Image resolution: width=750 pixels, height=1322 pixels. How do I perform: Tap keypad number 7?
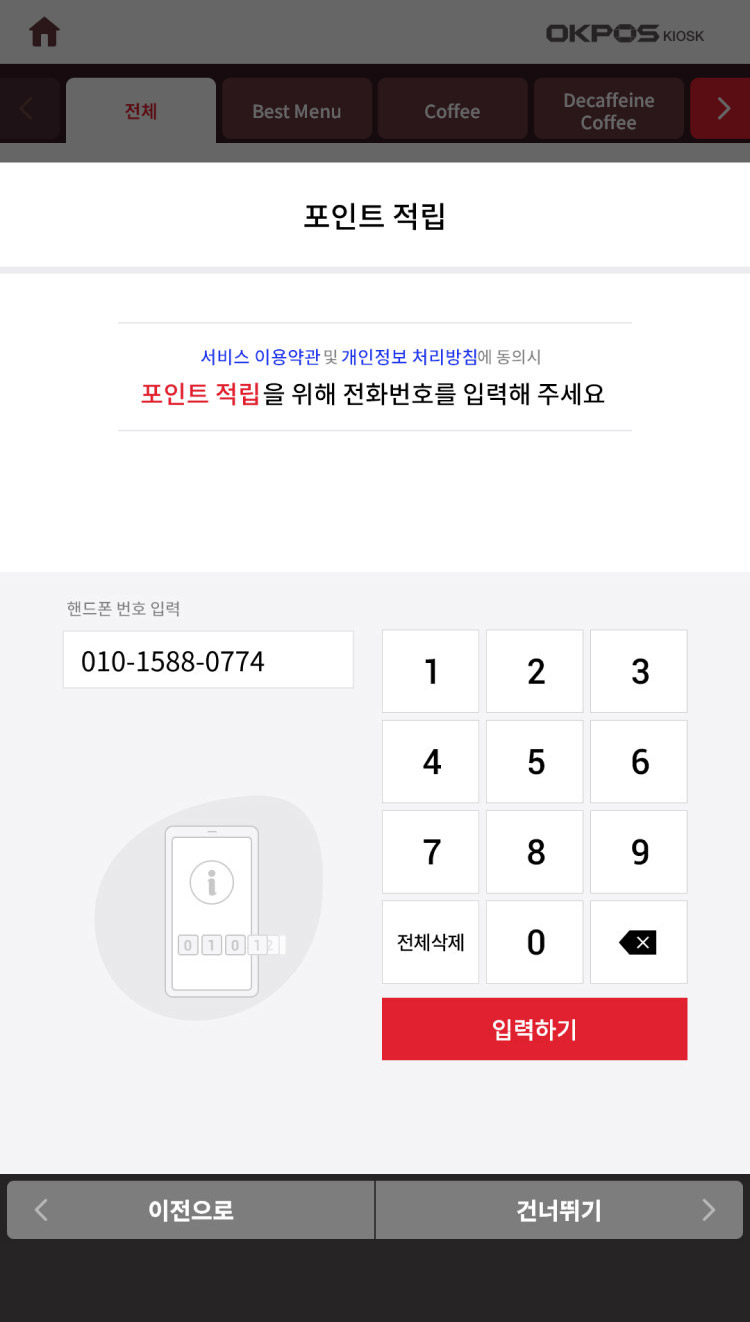click(x=431, y=852)
